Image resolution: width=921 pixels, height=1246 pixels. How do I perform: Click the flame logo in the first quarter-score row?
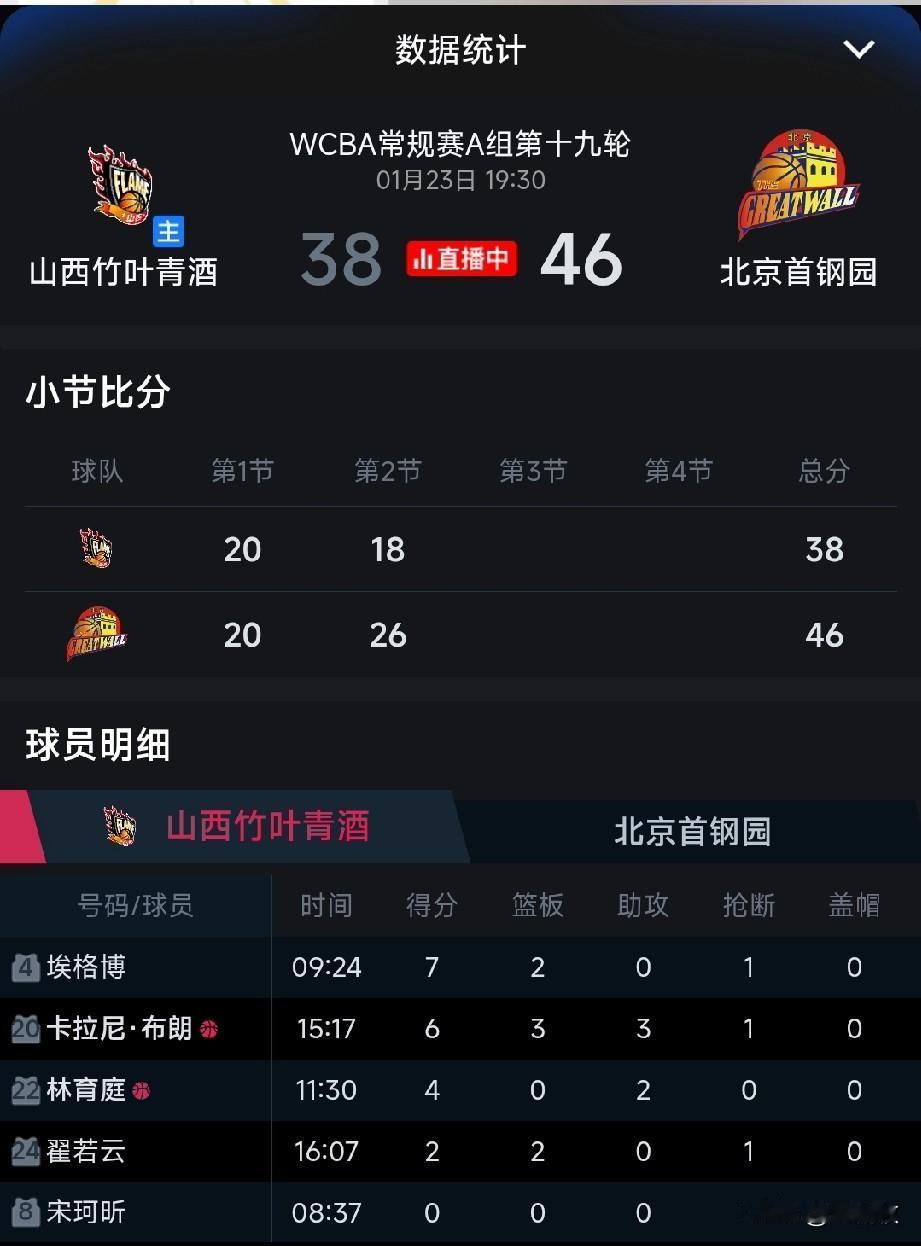point(96,549)
